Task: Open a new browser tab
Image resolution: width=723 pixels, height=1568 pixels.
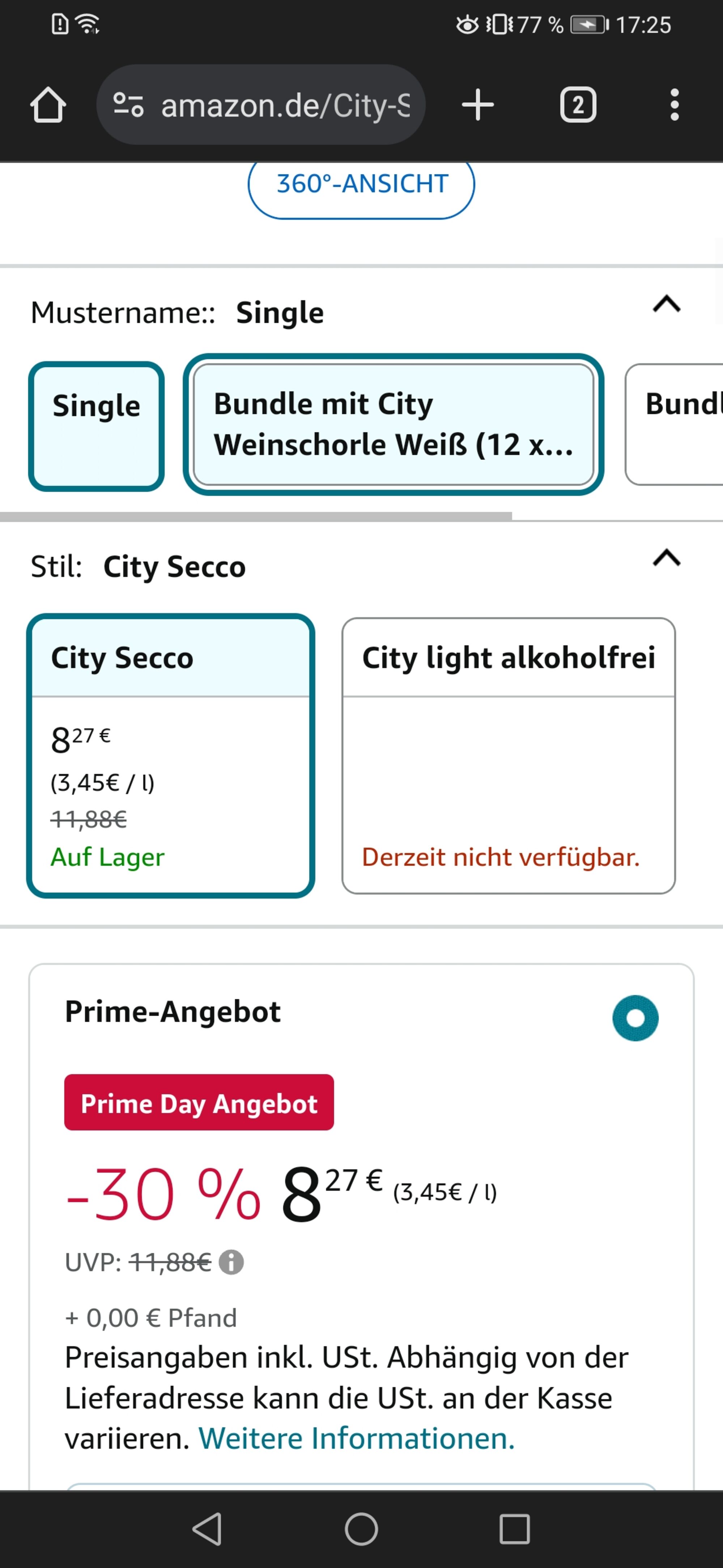Action: coord(478,105)
